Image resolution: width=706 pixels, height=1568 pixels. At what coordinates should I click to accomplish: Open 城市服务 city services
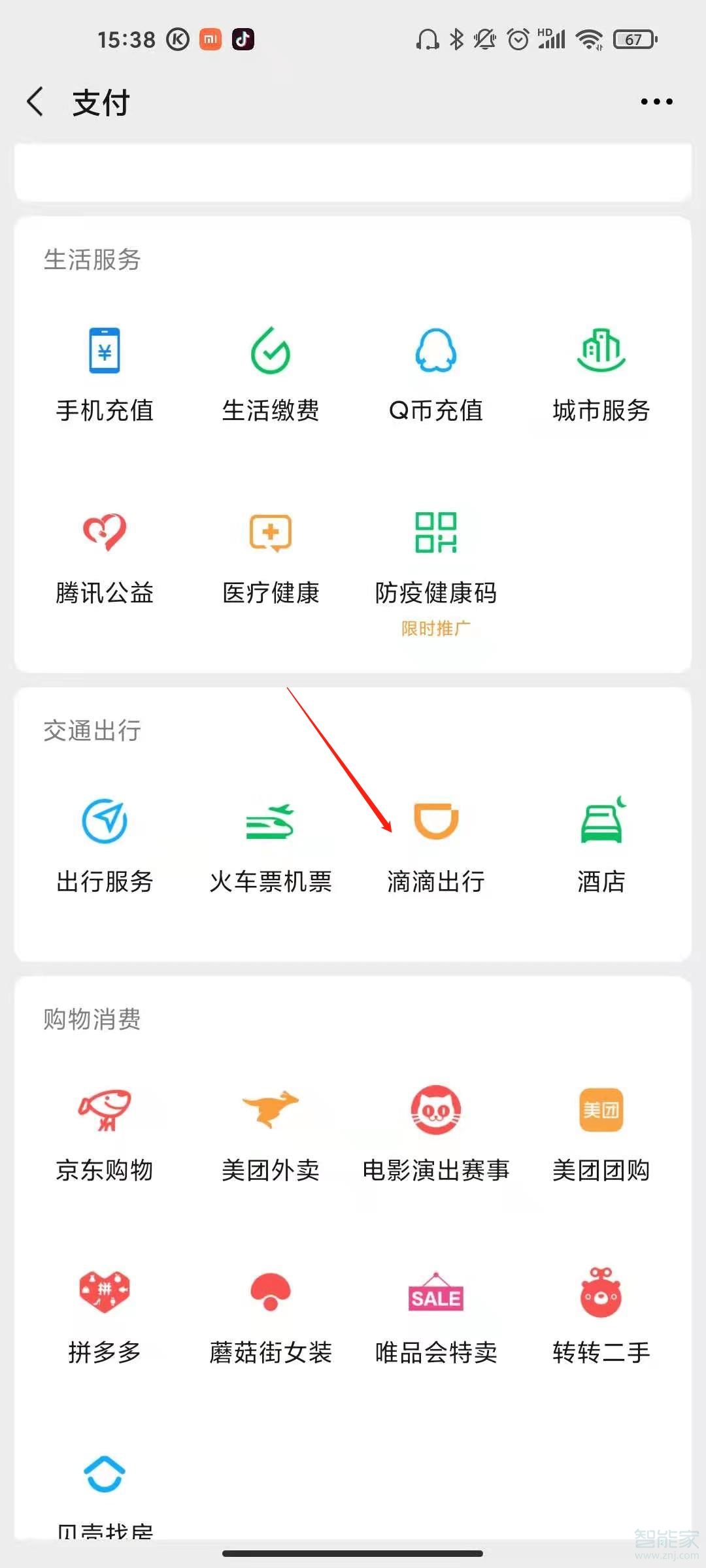point(600,372)
